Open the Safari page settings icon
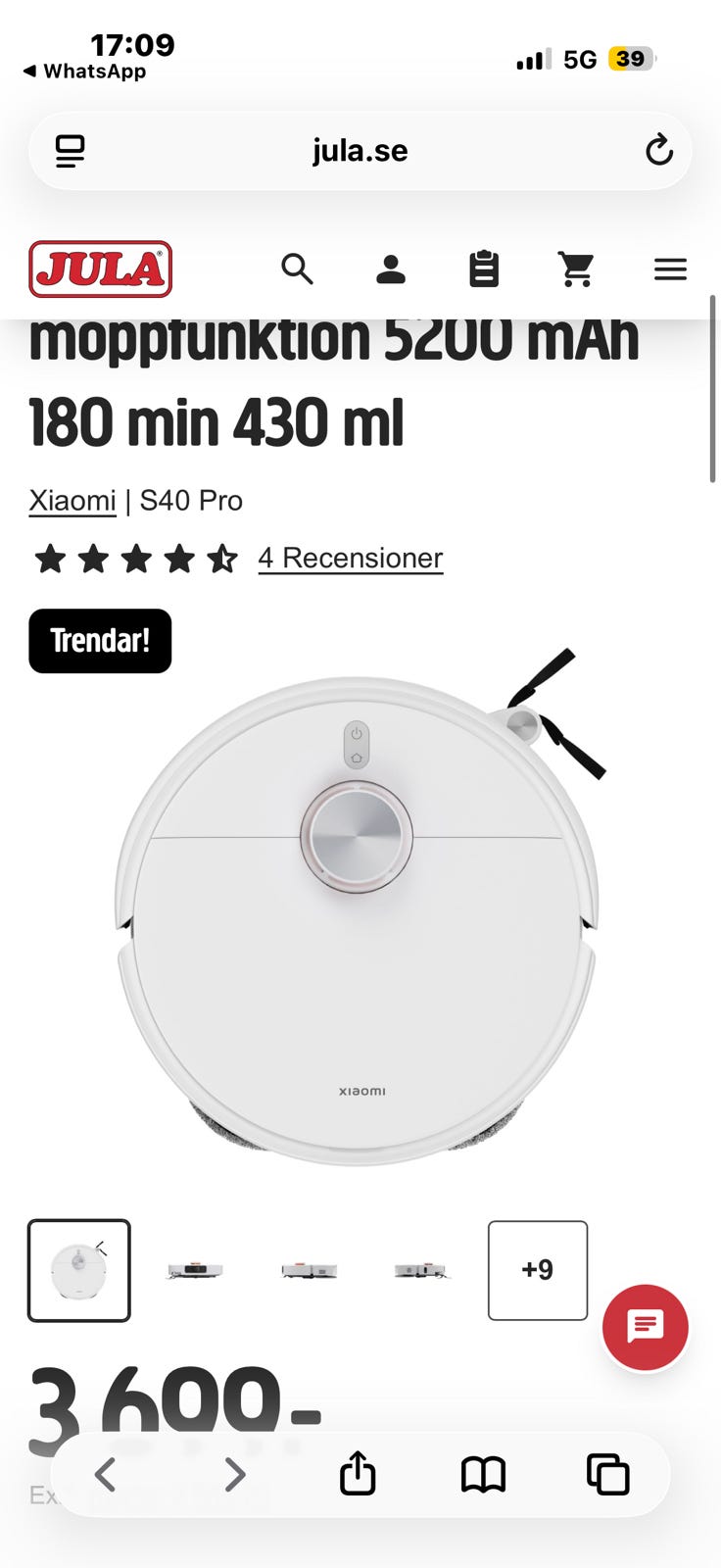Viewport: 721px width, 1568px height. pyautogui.click(x=70, y=151)
